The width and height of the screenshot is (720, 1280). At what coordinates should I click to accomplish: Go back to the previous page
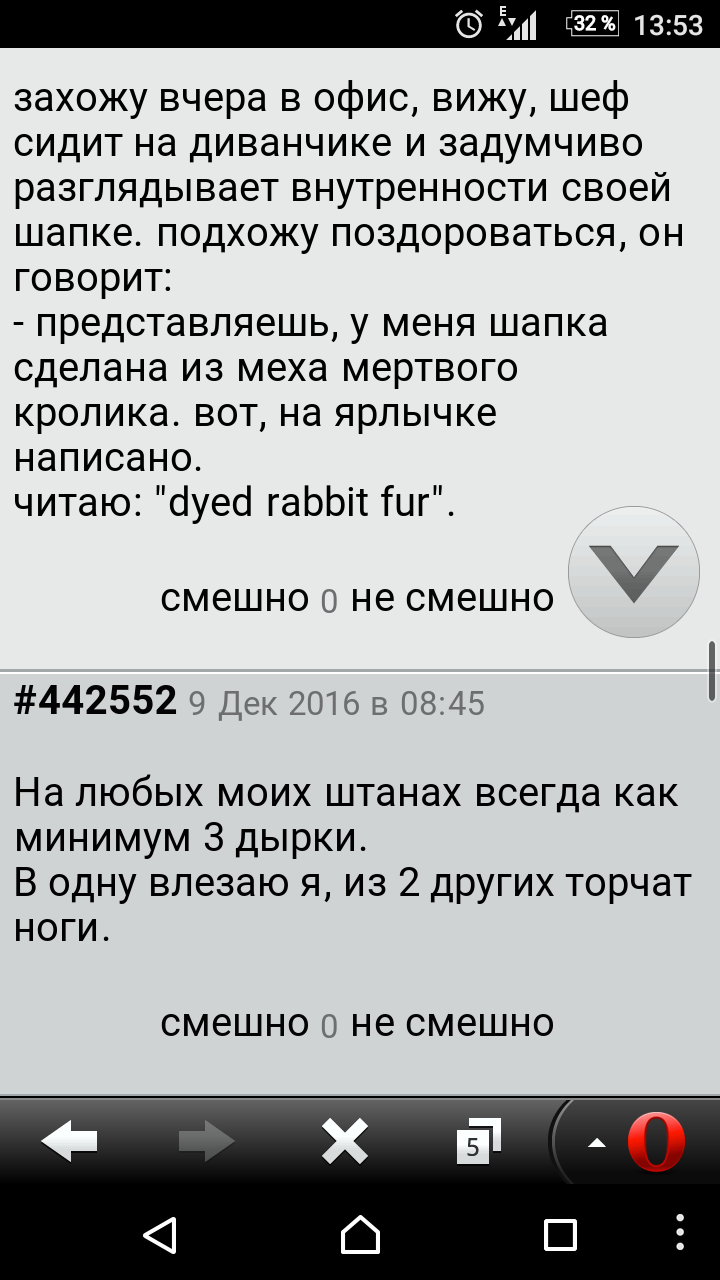coord(70,1141)
